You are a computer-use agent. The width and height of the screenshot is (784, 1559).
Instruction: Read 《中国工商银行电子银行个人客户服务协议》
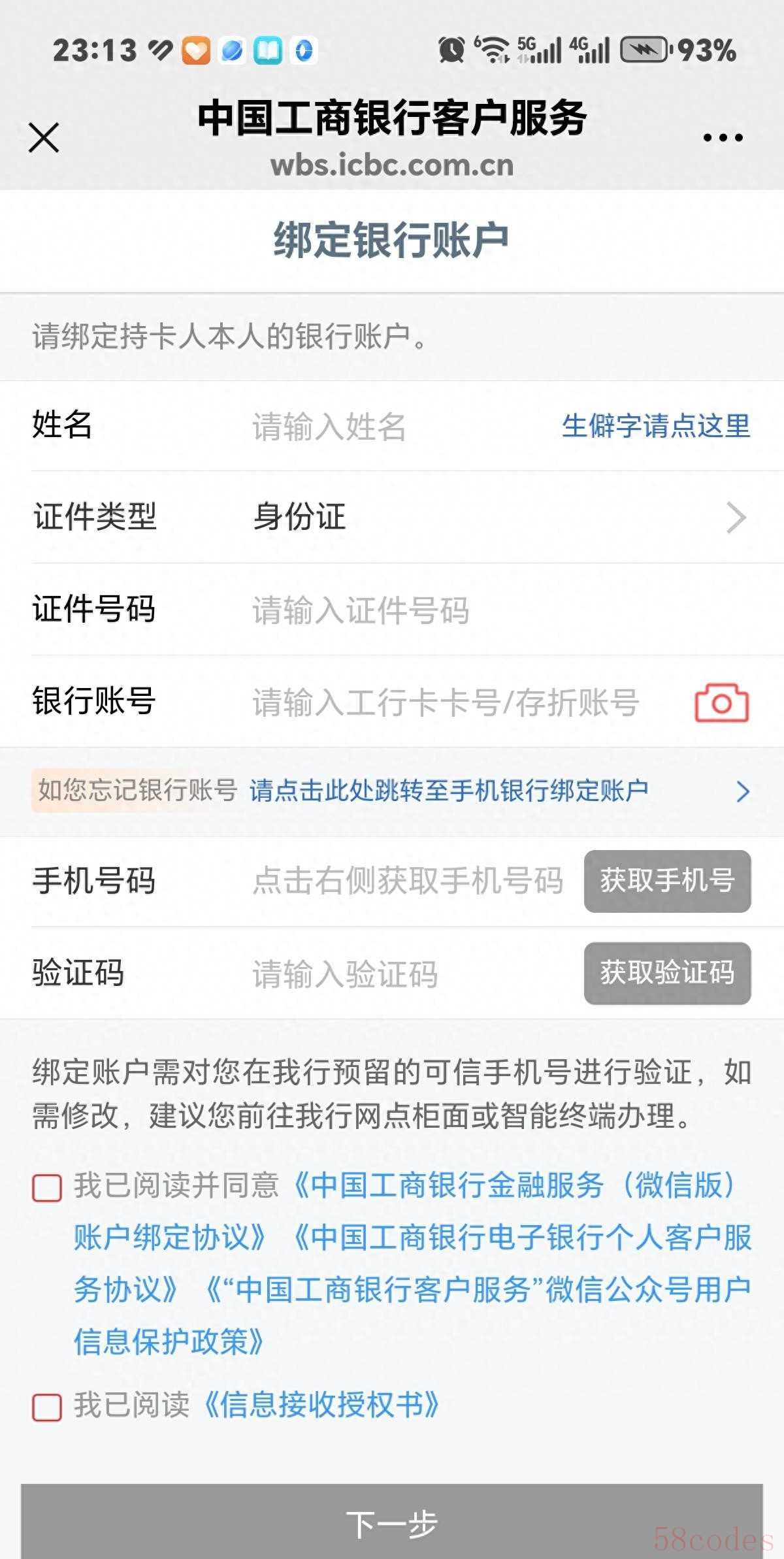click(523, 1238)
